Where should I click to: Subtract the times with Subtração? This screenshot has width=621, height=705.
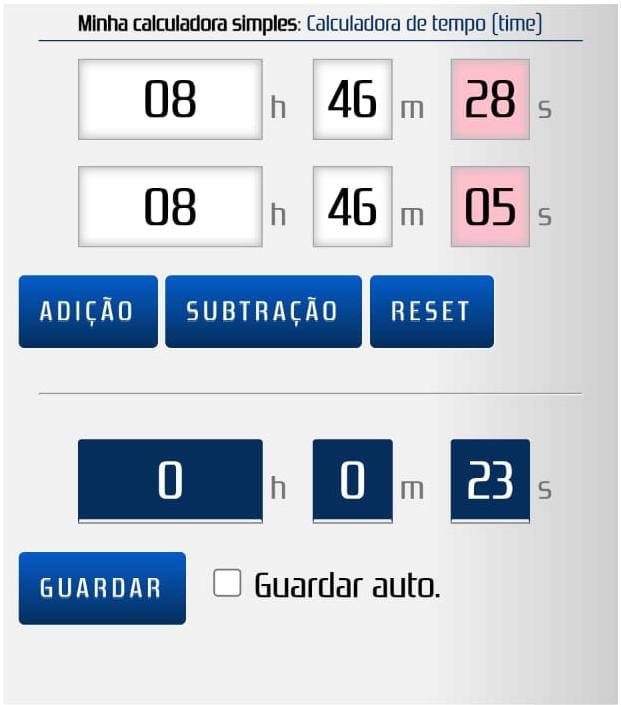262,311
